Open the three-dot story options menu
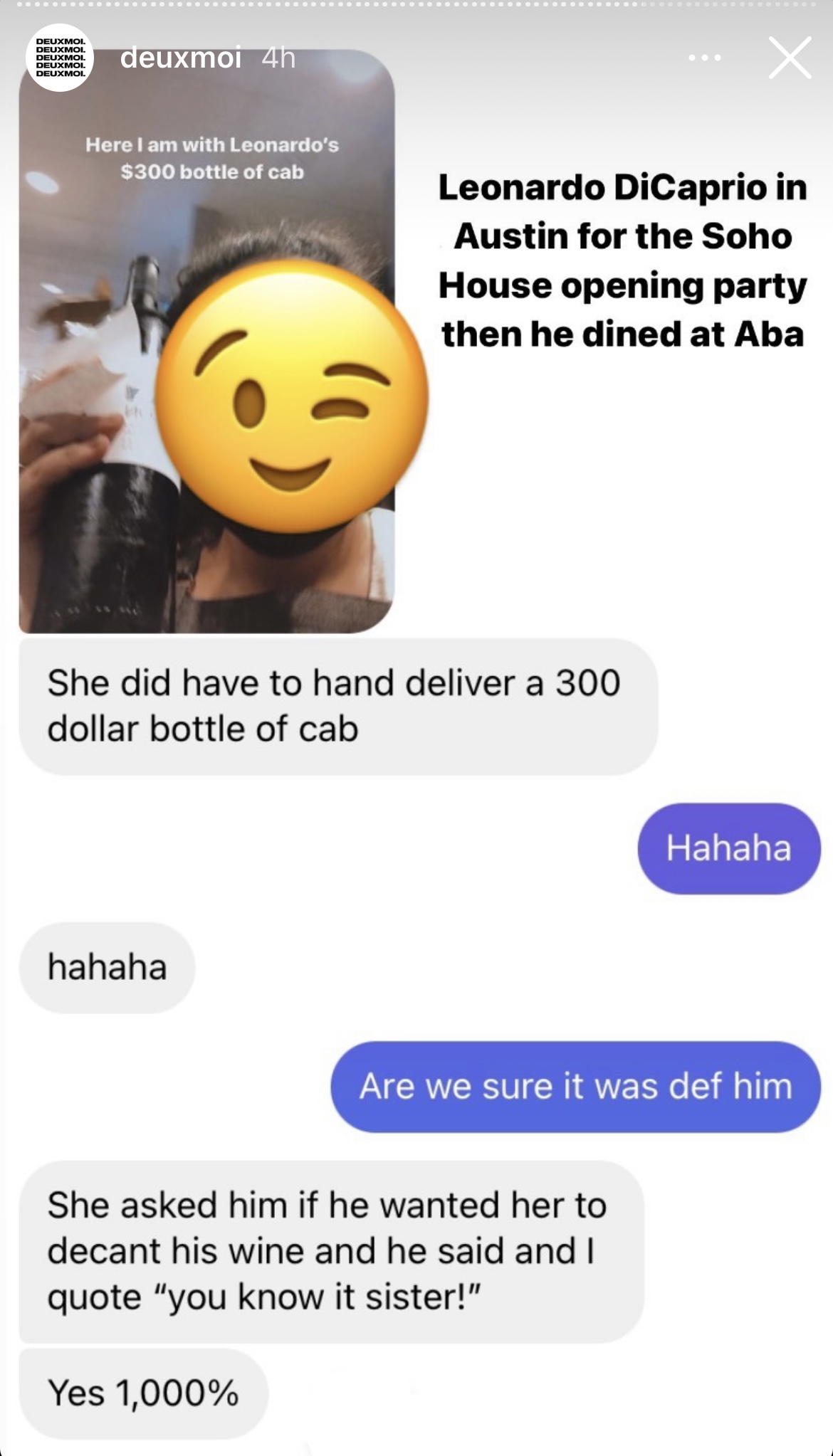 tap(705, 58)
